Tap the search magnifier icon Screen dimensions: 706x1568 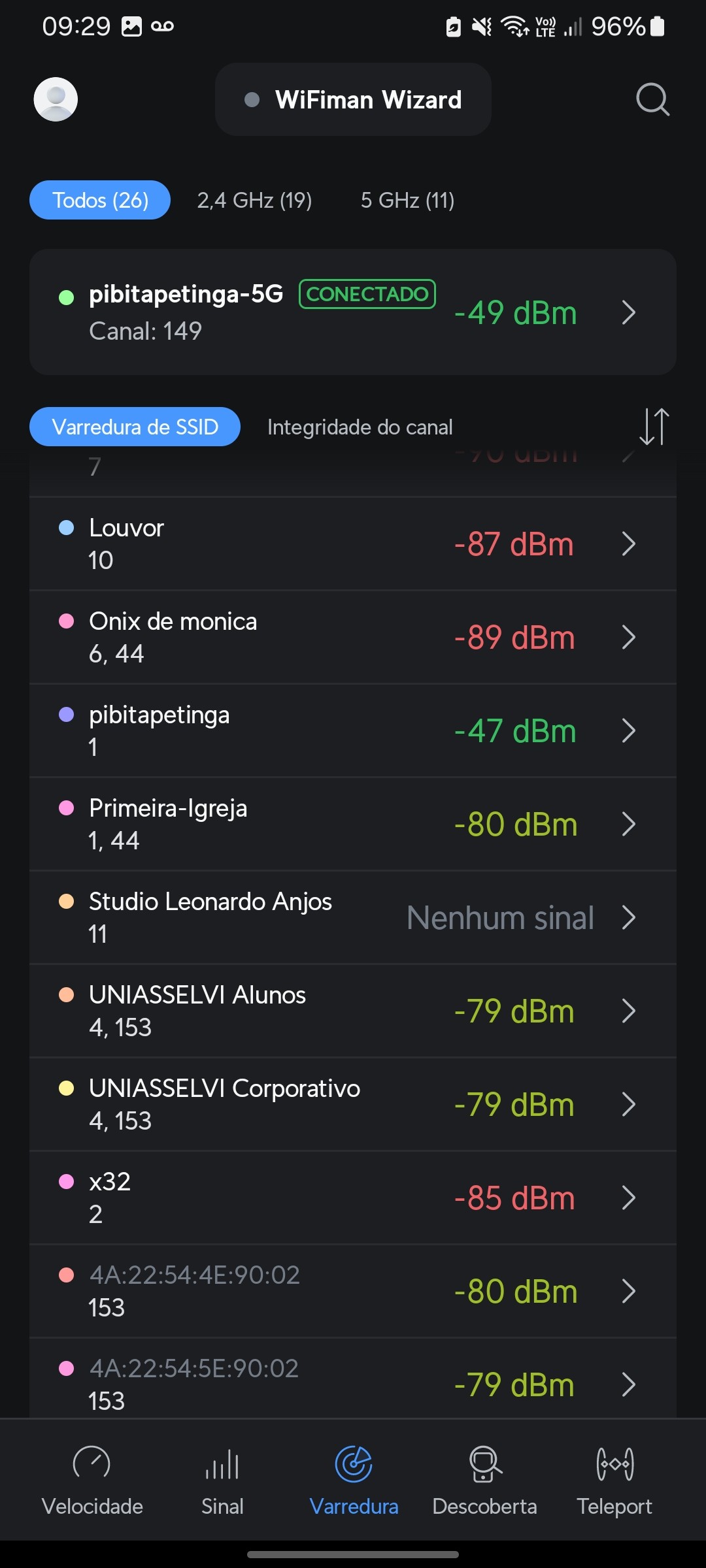652,99
